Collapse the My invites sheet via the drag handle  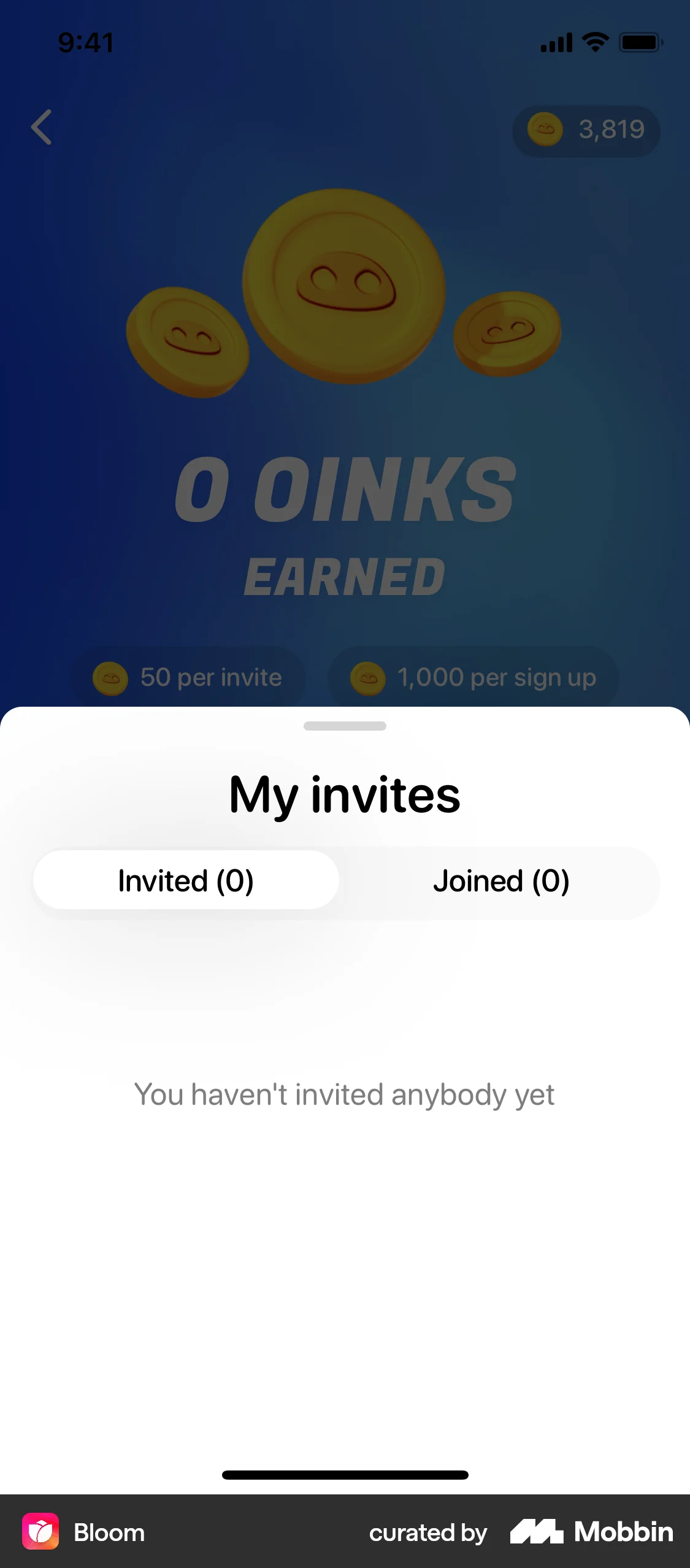[345, 726]
